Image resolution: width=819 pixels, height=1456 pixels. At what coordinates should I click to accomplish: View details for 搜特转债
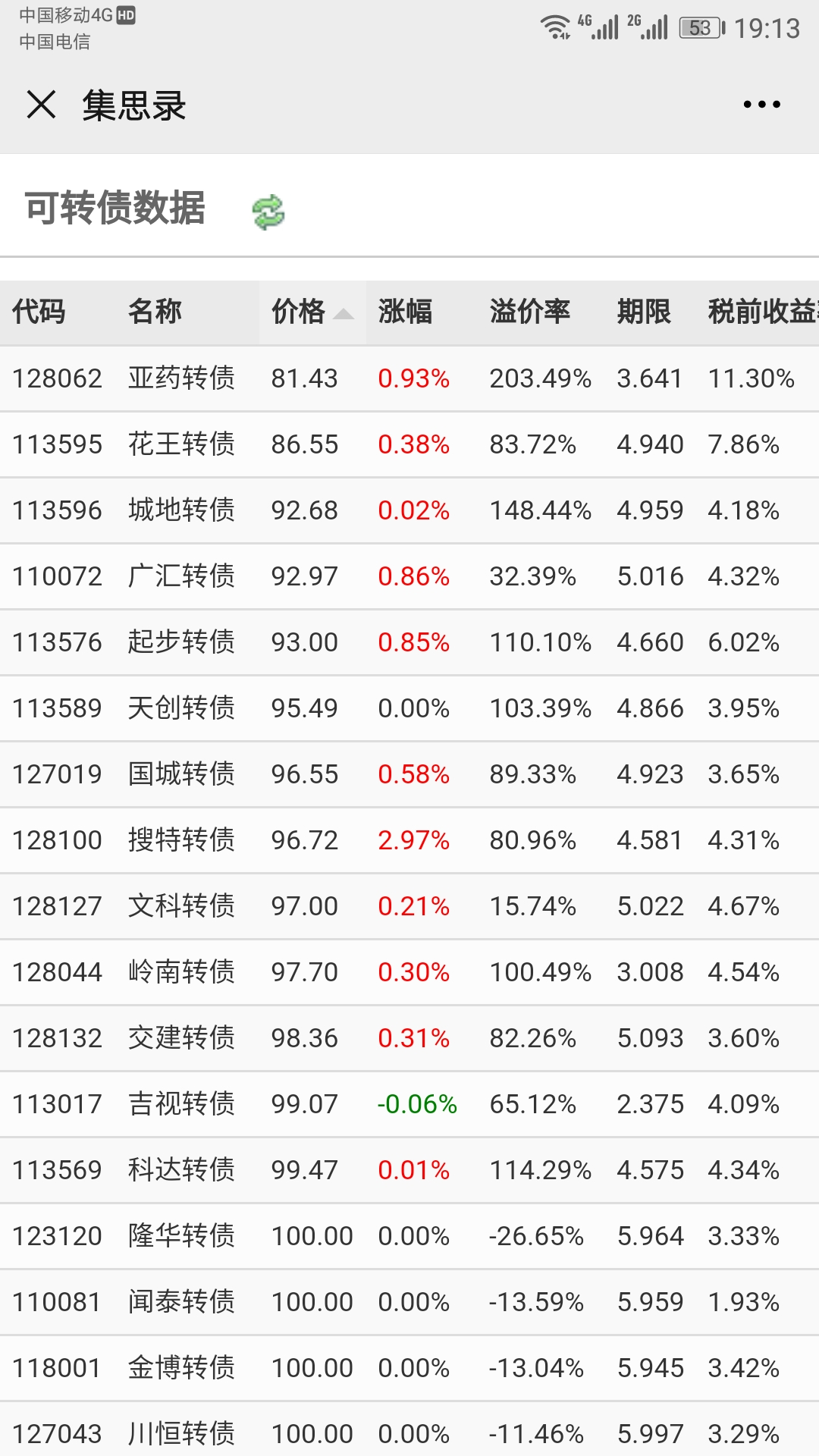(181, 839)
